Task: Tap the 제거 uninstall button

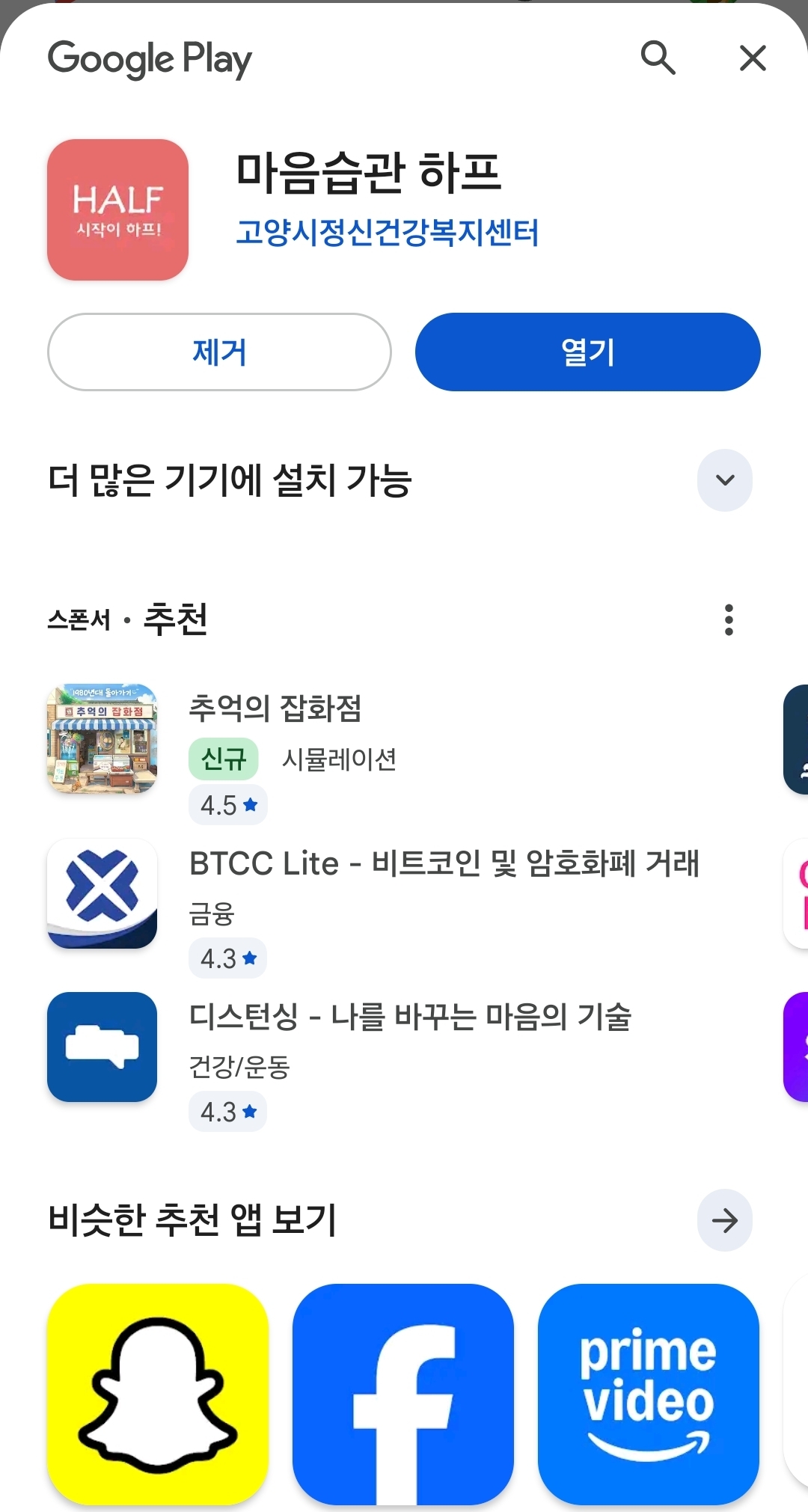Action: 219,352
